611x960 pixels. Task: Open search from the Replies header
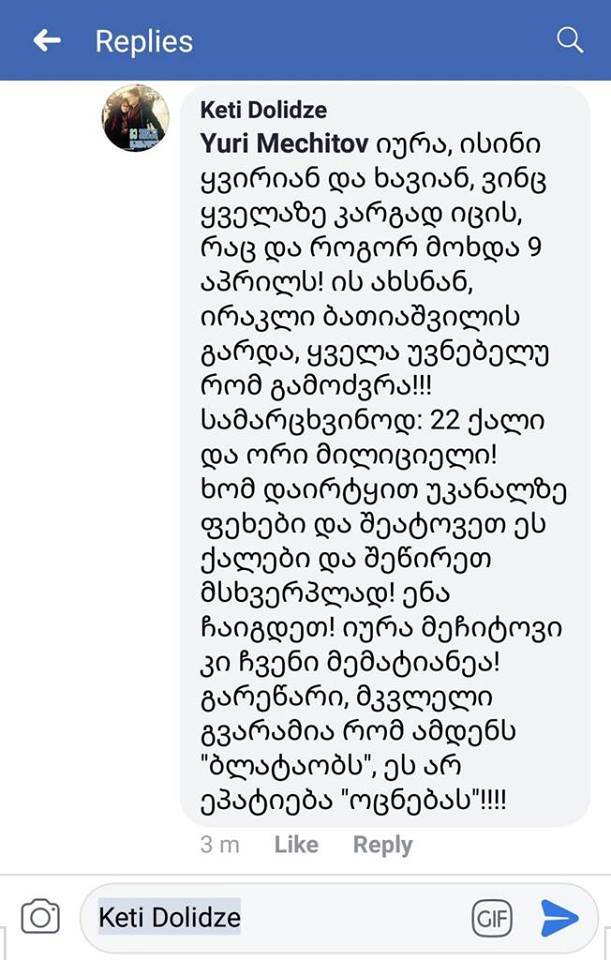(x=569, y=41)
